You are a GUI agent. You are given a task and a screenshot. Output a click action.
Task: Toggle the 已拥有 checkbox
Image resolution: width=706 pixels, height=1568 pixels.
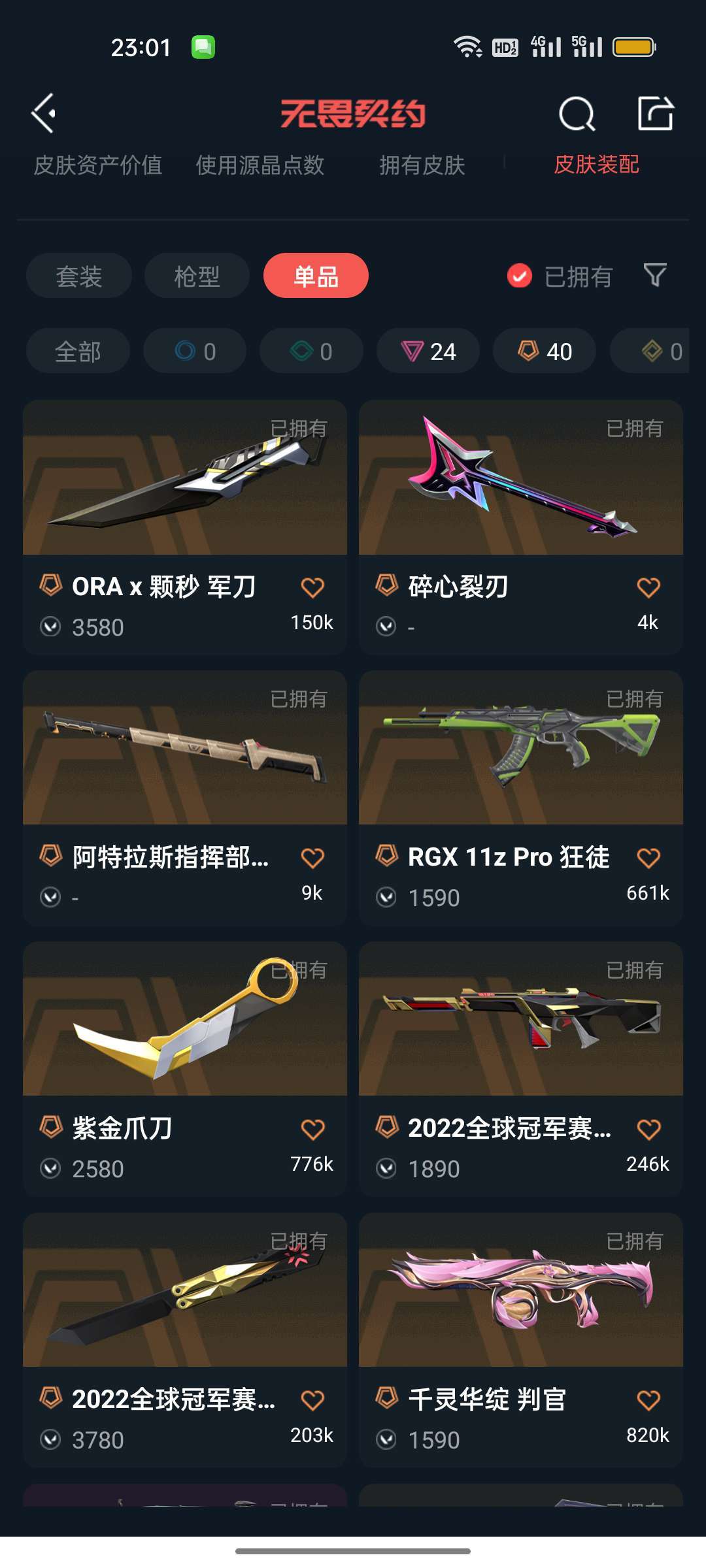pos(520,276)
